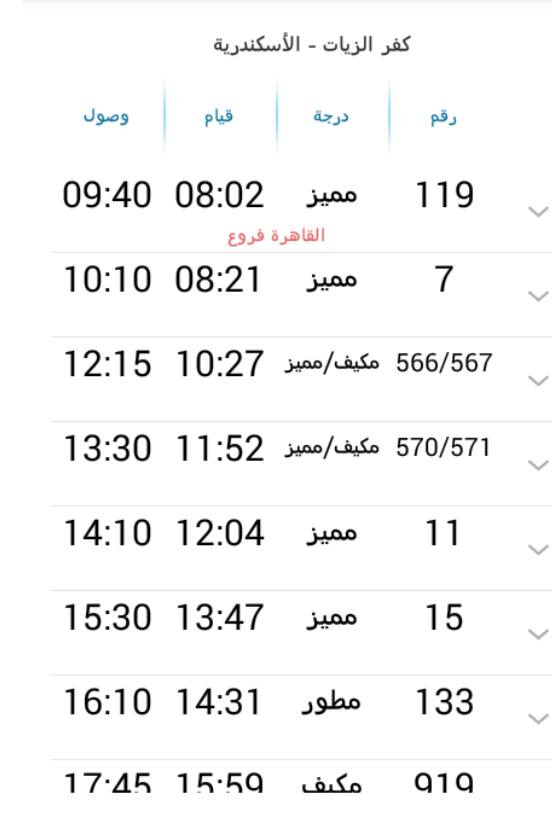Image resolution: width=552 pixels, height=838 pixels.
Task: Open the chevron for train 11
Action: click(x=538, y=549)
